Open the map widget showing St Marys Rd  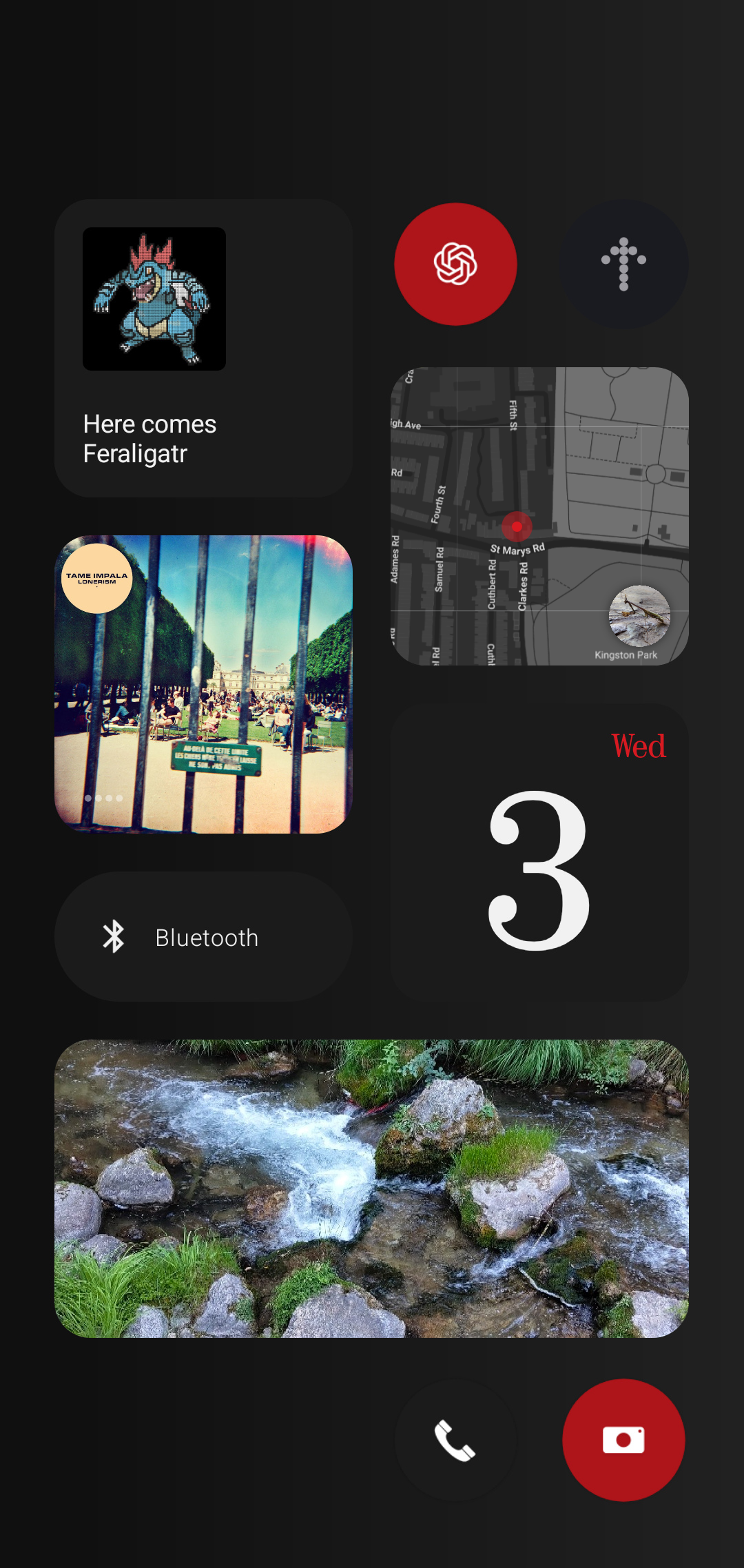click(x=539, y=516)
